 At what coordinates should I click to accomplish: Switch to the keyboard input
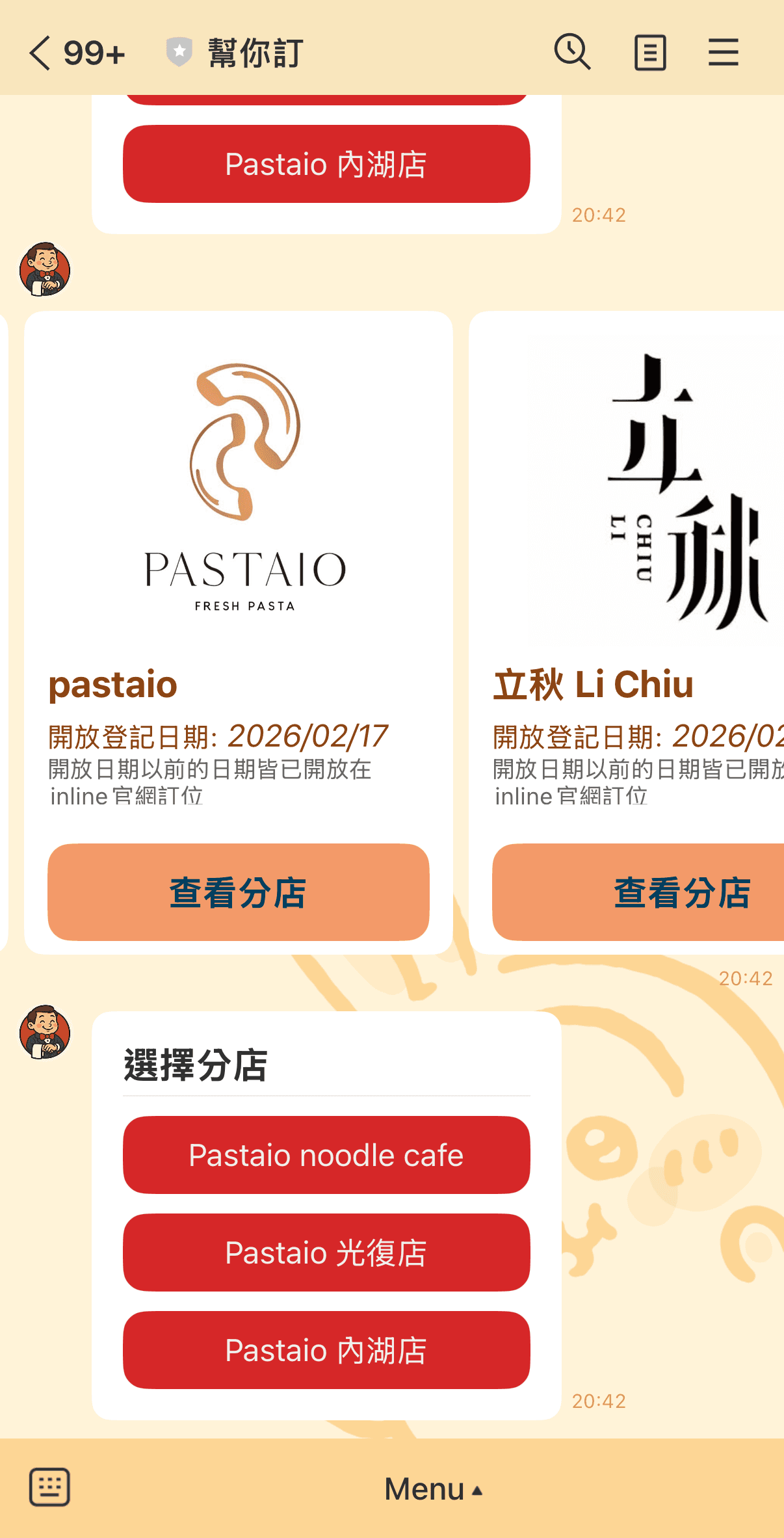(x=49, y=1487)
